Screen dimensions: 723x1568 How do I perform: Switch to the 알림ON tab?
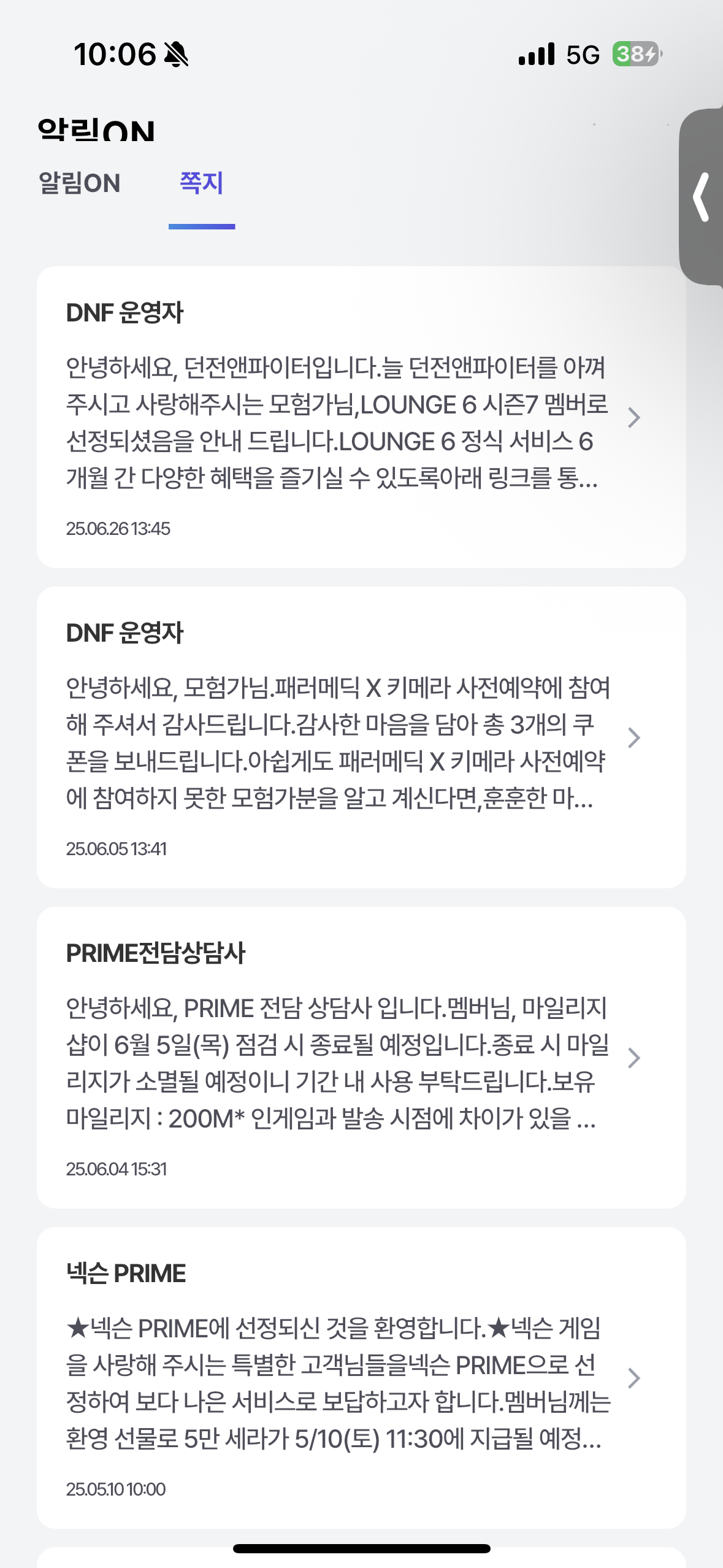(x=79, y=183)
